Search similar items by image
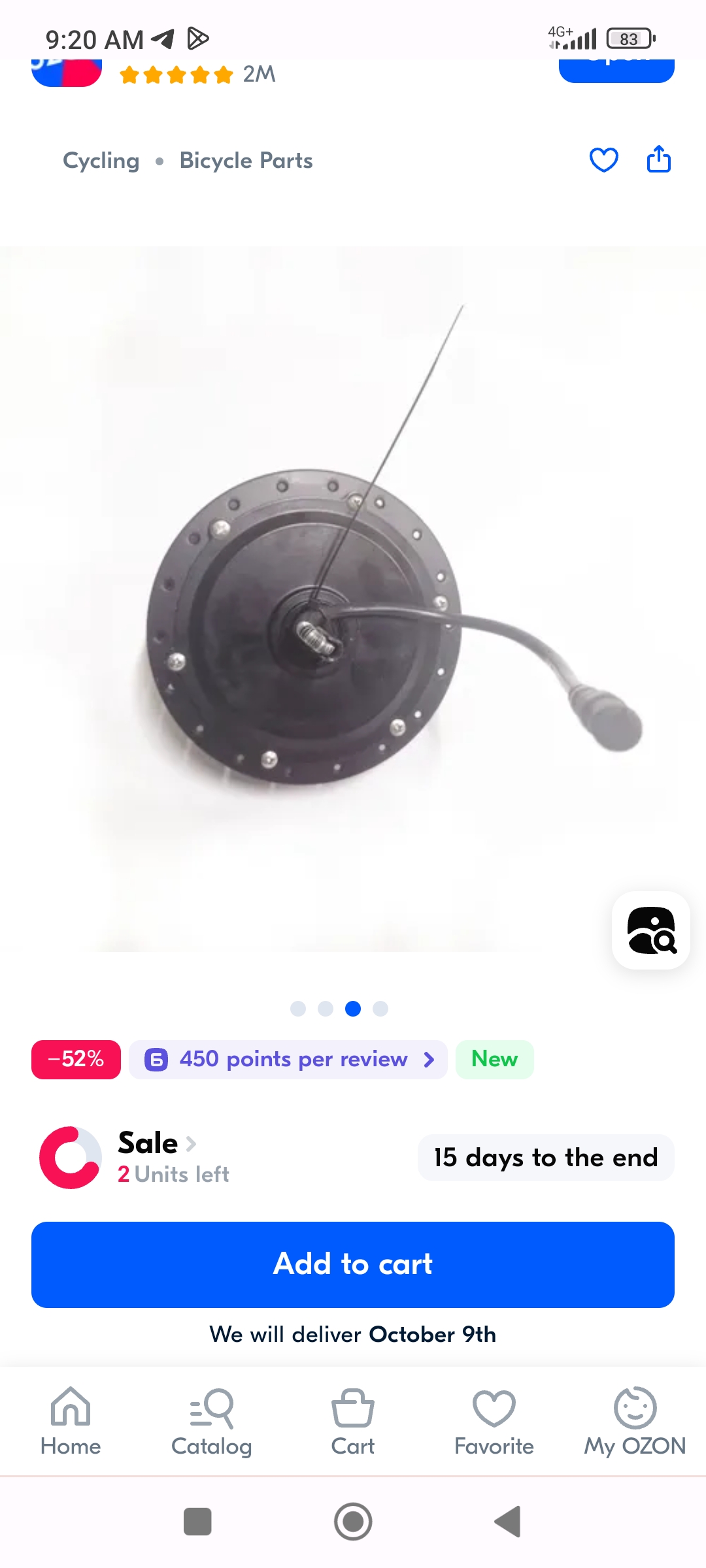The width and height of the screenshot is (706, 1568). (651, 930)
